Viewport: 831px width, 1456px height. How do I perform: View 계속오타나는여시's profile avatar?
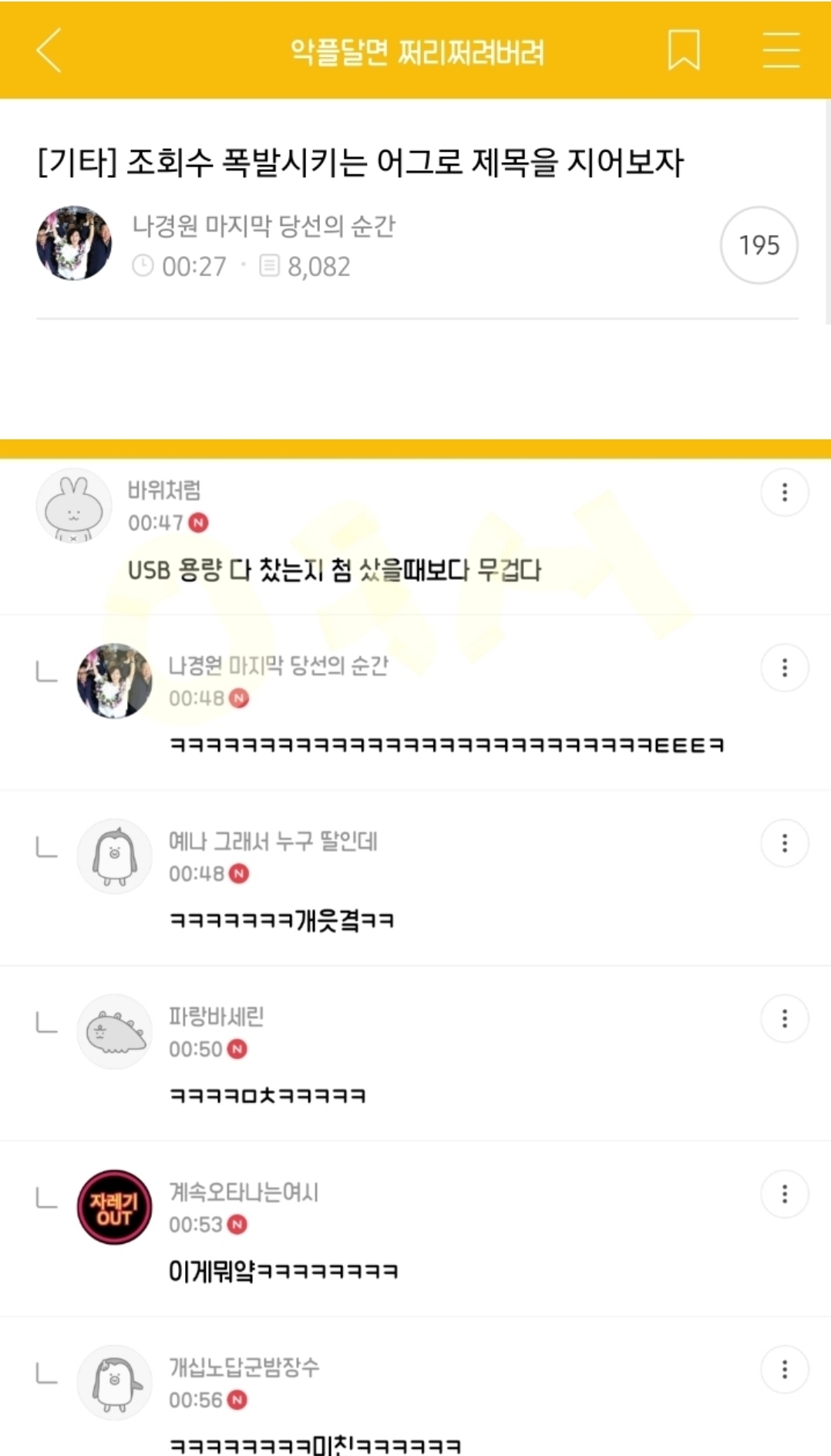tap(114, 1207)
